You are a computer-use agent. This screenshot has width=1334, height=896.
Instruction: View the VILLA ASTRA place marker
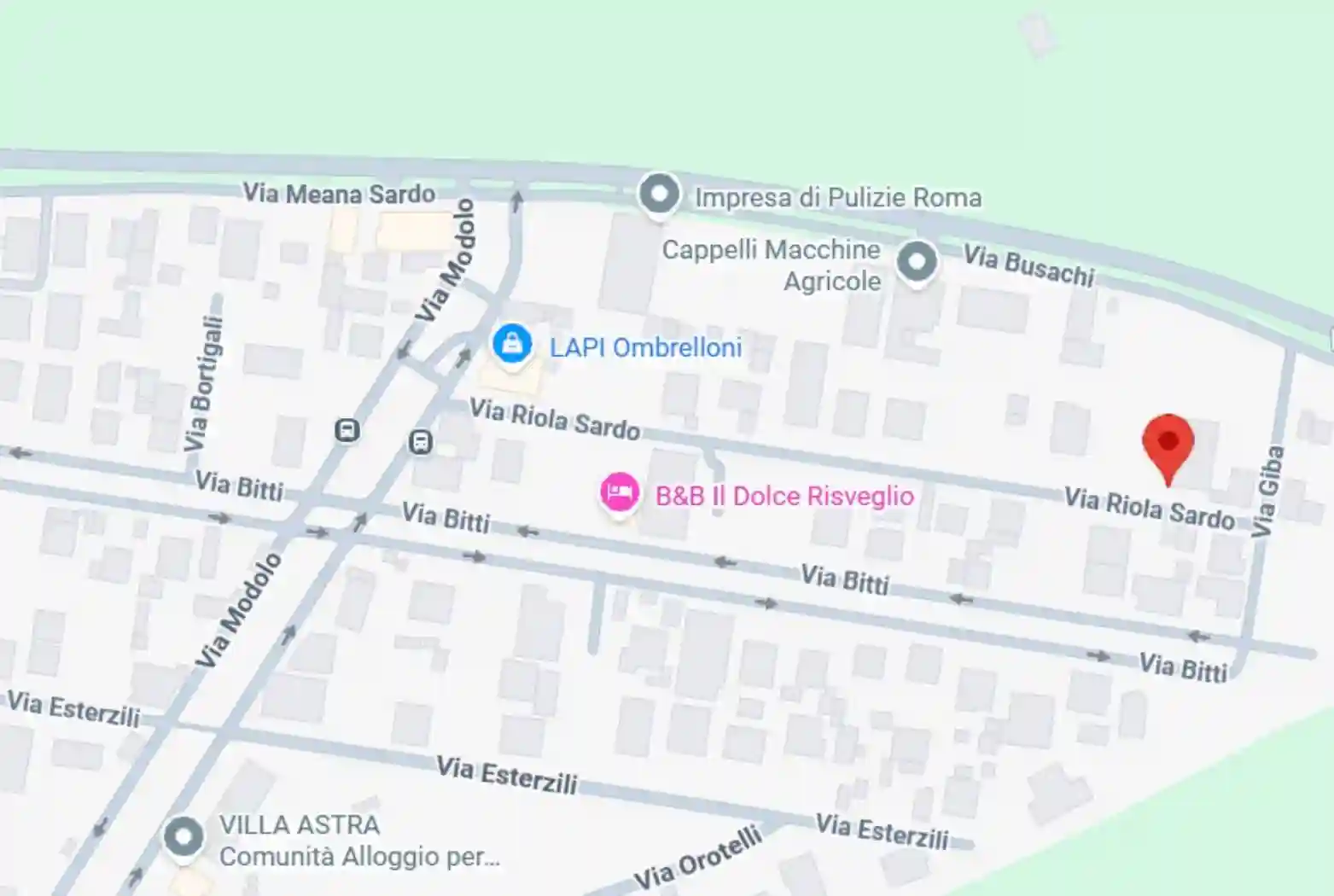tap(183, 837)
